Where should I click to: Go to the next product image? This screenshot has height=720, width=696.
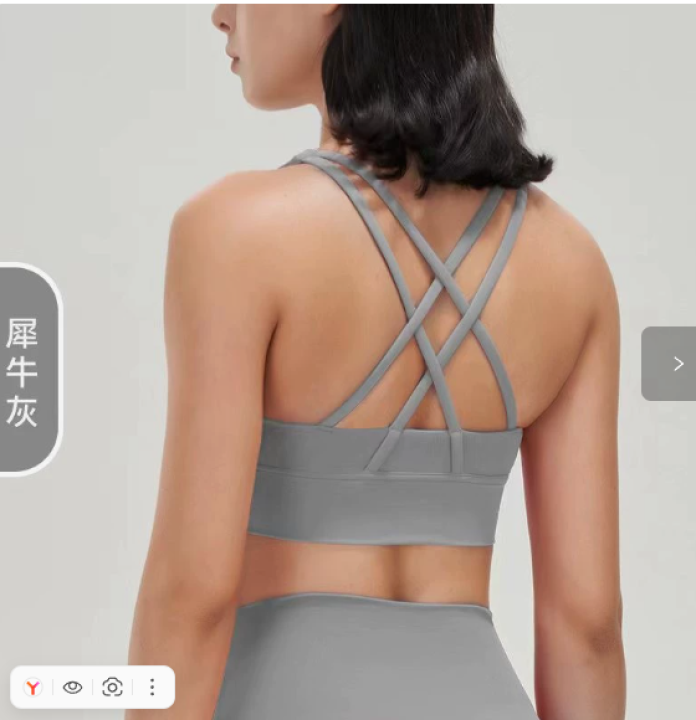(x=675, y=364)
